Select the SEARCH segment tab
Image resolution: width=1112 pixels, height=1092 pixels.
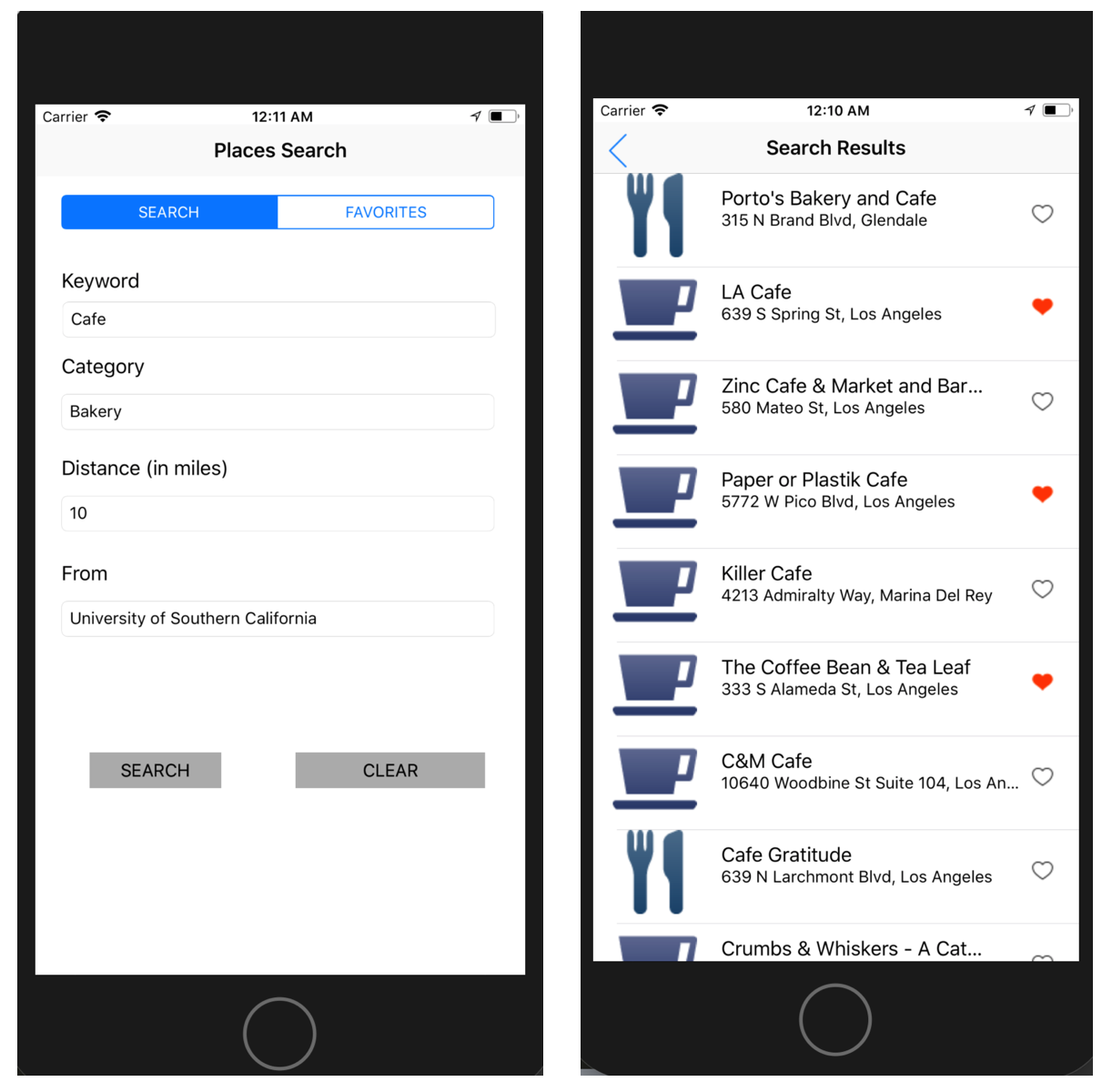(x=169, y=212)
